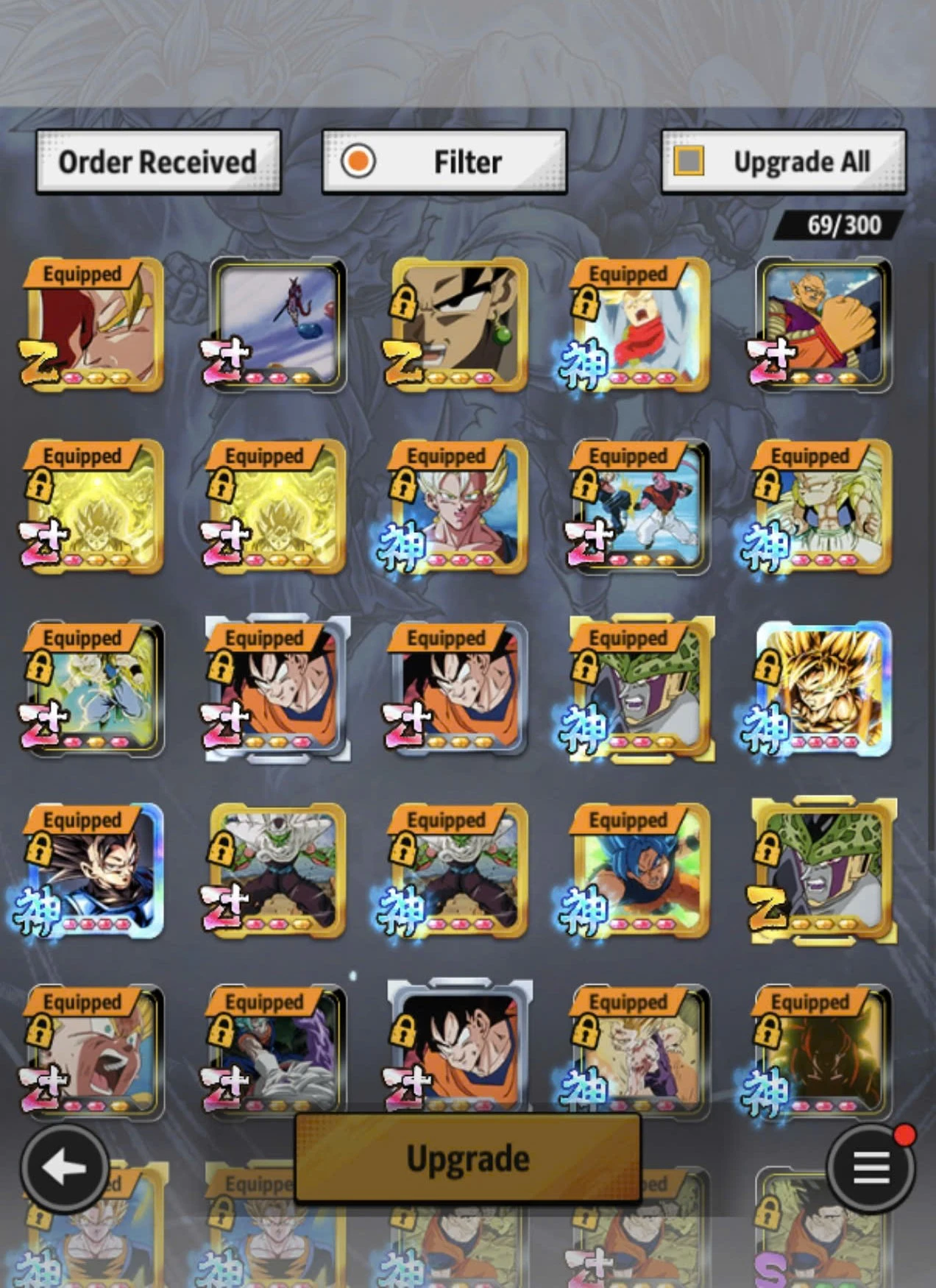936x1288 pixels.
Task: Select the equipped god-rank Cell equipment
Action: pyautogui.click(x=639, y=689)
